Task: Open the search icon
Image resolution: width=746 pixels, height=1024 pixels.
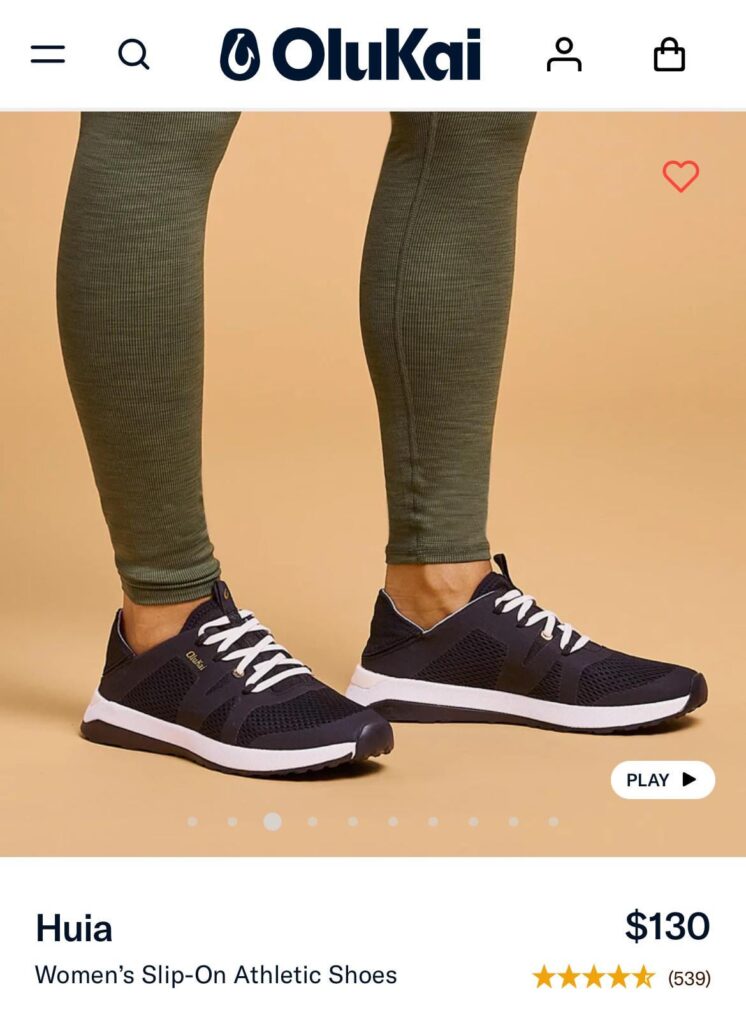Action: [x=134, y=54]
